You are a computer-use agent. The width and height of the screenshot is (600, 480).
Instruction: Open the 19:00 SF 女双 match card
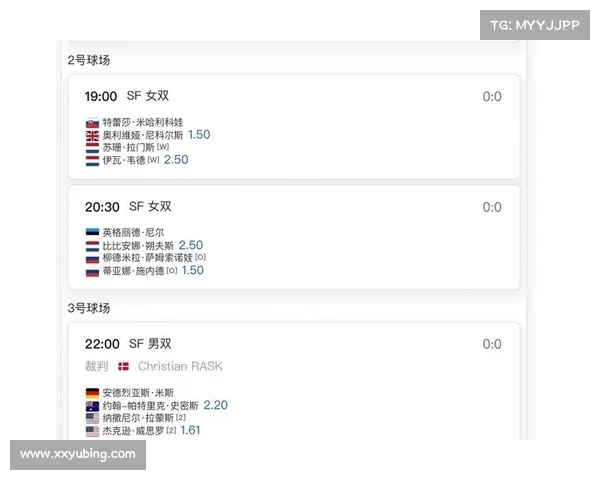pos(293,127)
